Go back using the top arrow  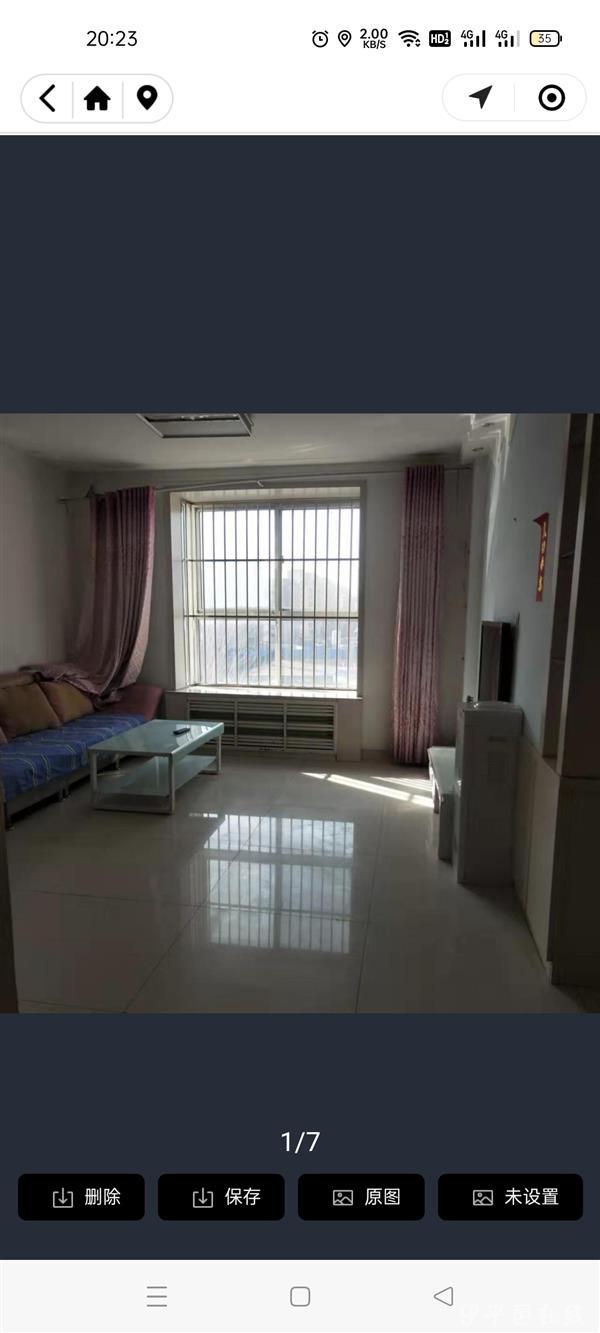(47, 98)
